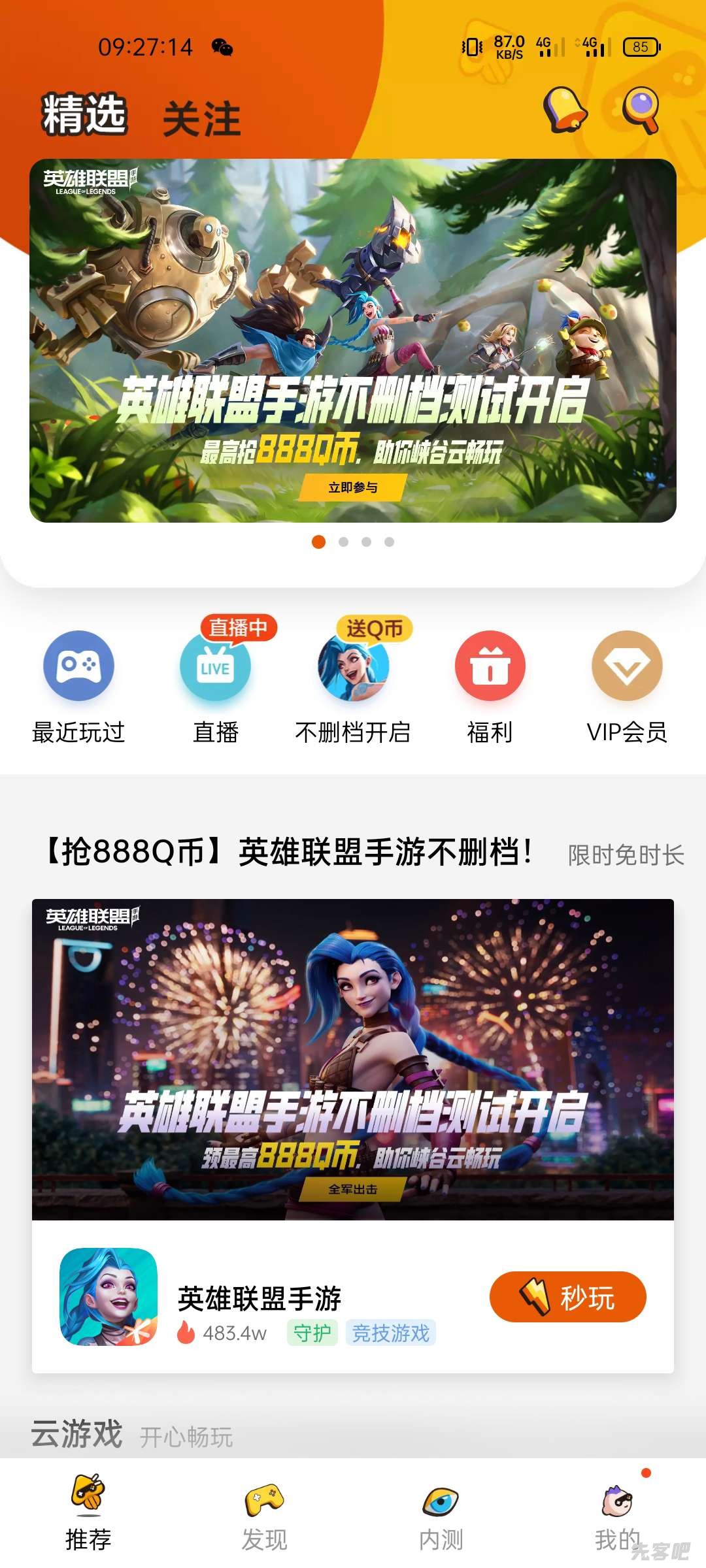Go to the 内测 bottom tab
This screenshot has height=1568, width=706.
[x=441, y=1512]
